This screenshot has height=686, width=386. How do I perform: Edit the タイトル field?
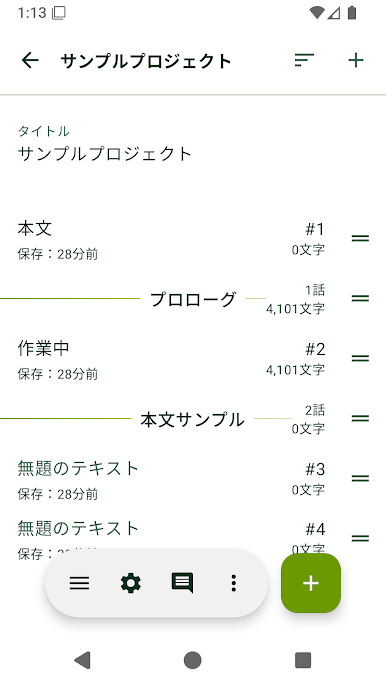tap(193, 145)
